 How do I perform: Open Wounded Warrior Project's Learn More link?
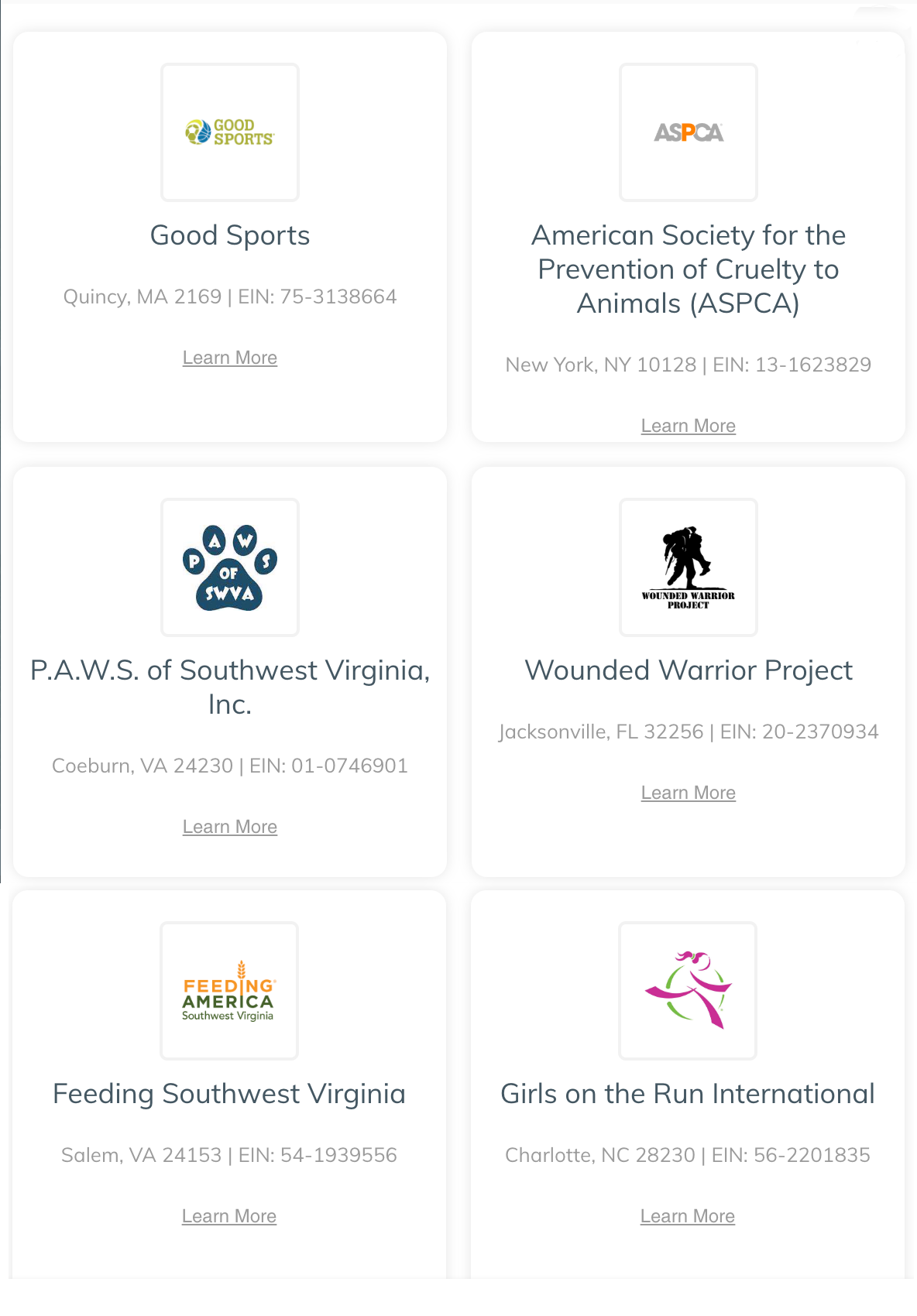tap(688, 793)
